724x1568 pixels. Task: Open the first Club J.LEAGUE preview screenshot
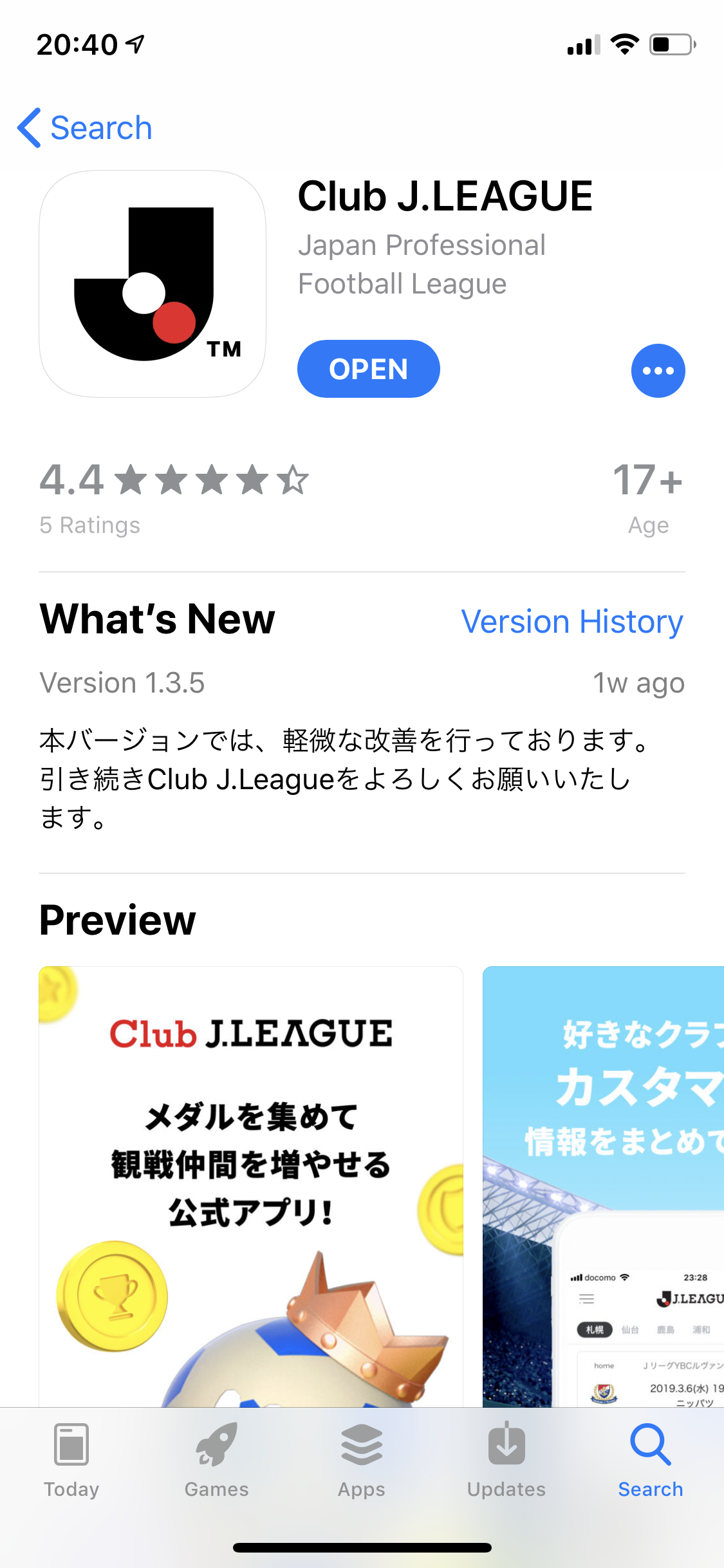[x=251, y=1184]
